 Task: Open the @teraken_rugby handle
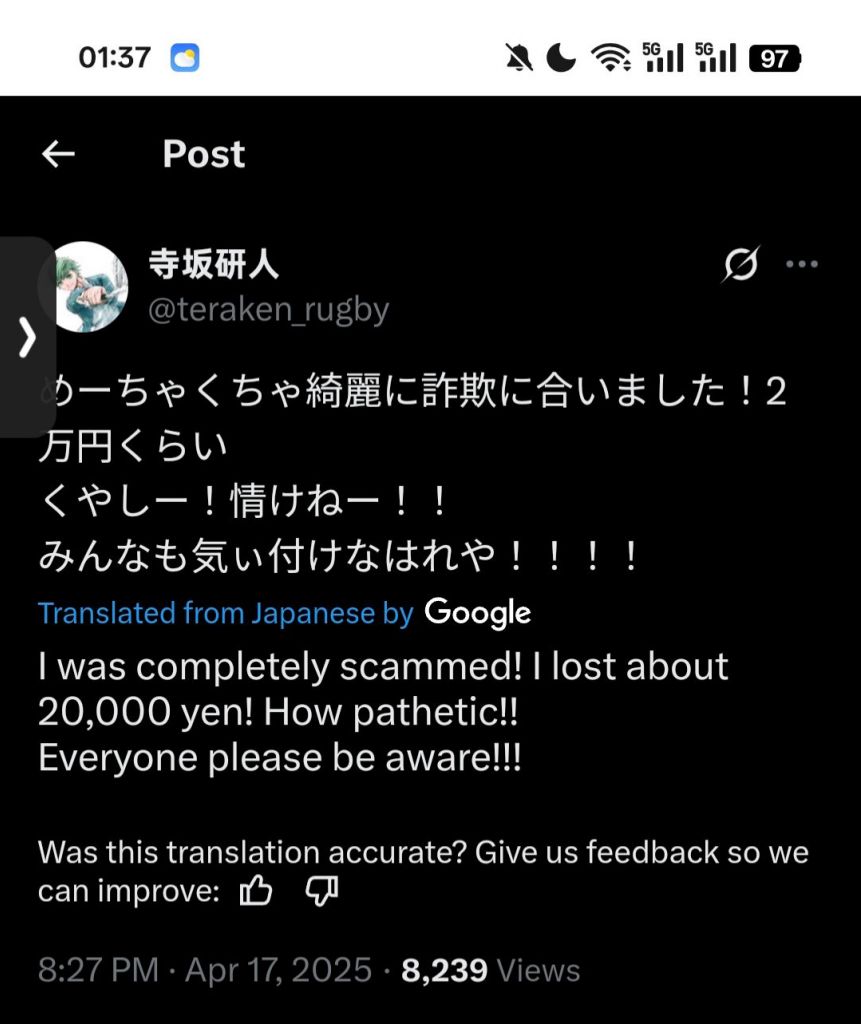click(268, 310)
